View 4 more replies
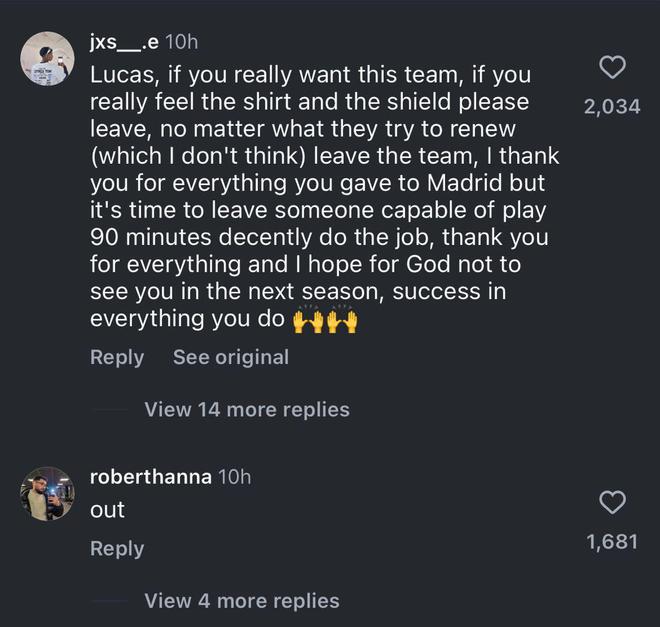The height and width of the screenshot is (627, 660). [x=241, y=601]
